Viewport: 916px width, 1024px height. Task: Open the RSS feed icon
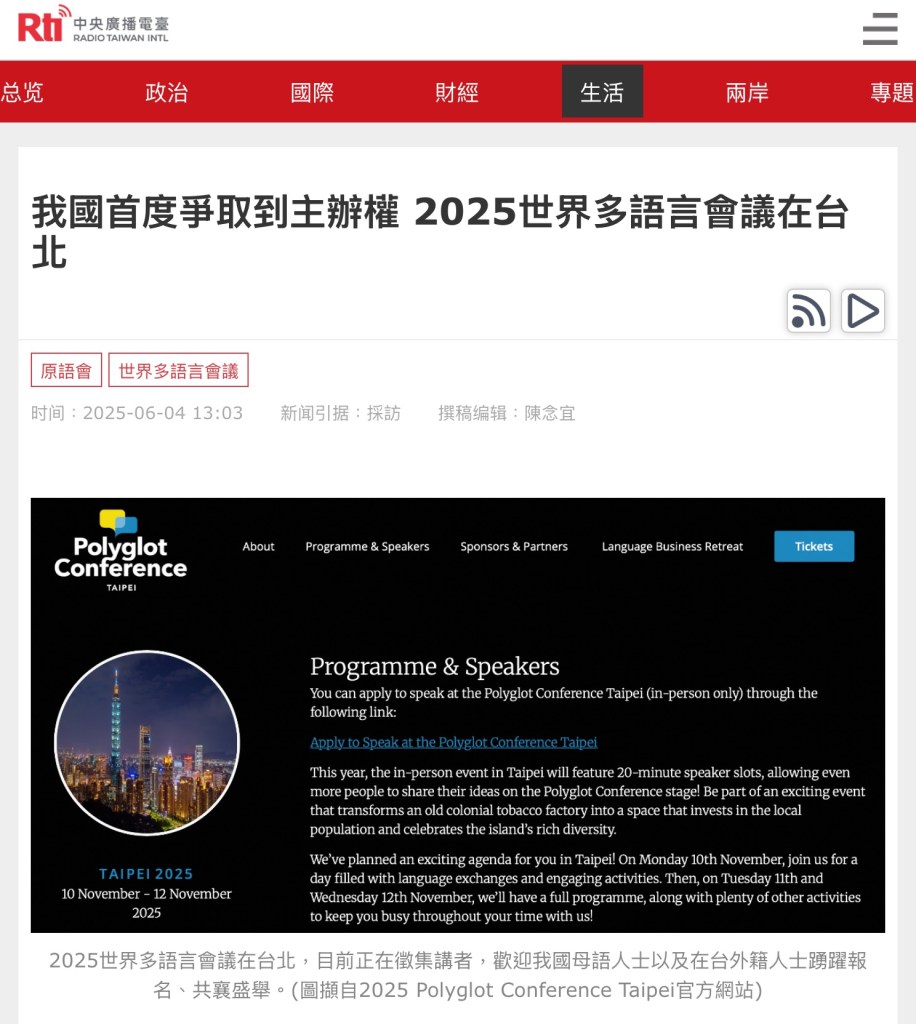coord(808,311)
